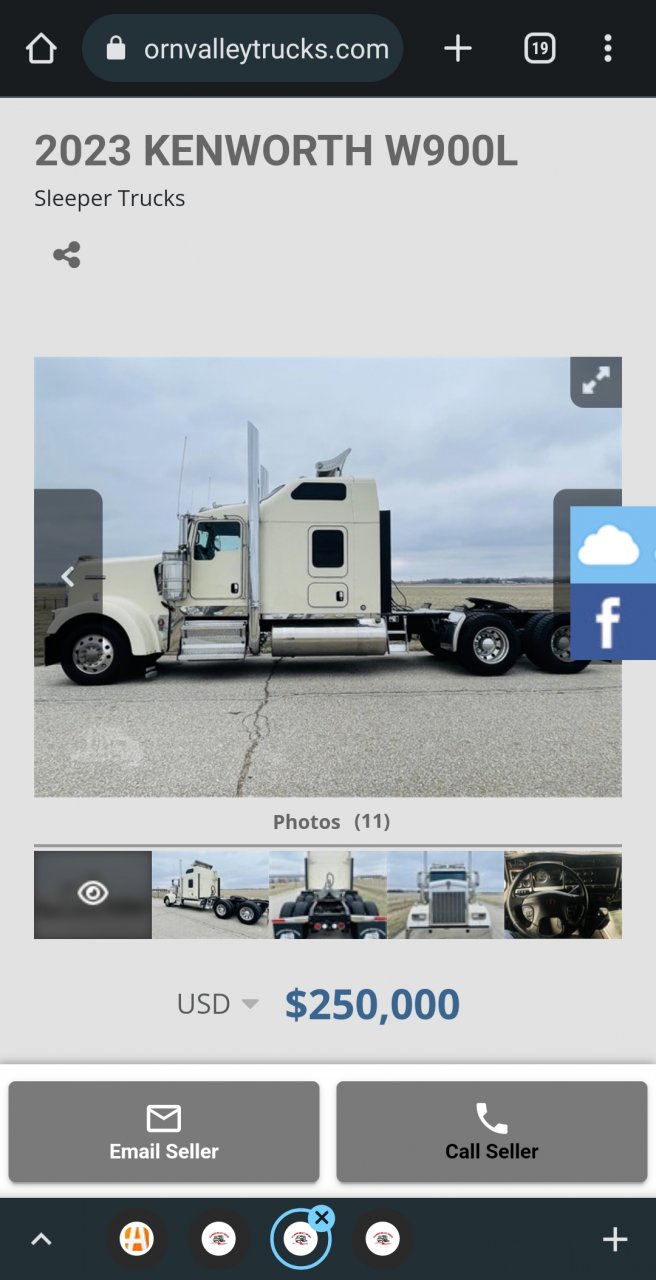Expand the bottom tab strip with the up arrow
This screenshot has height=1280, width=656.
pyautogui.click(x=41, y=1240)
